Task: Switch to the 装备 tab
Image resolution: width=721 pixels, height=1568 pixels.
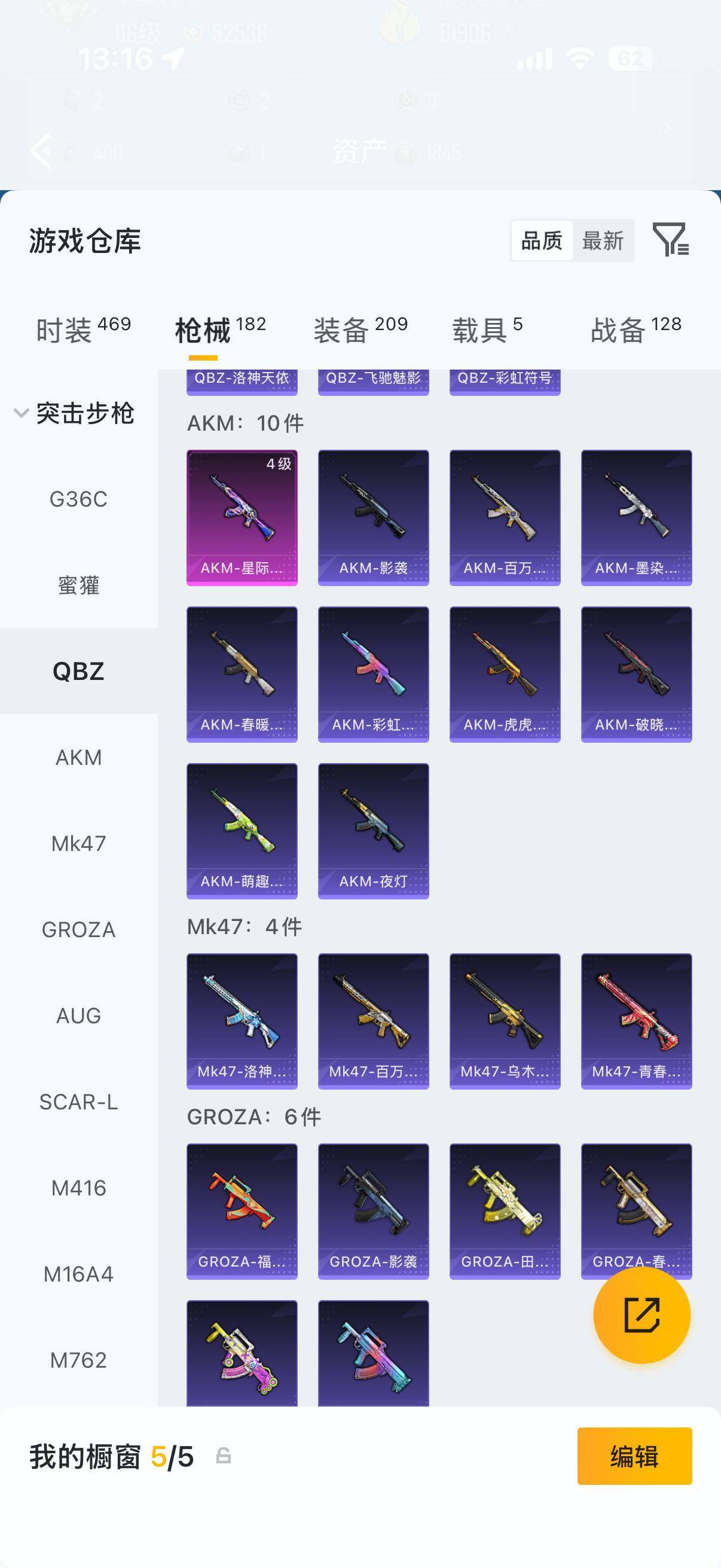Action: click(360, 331)
